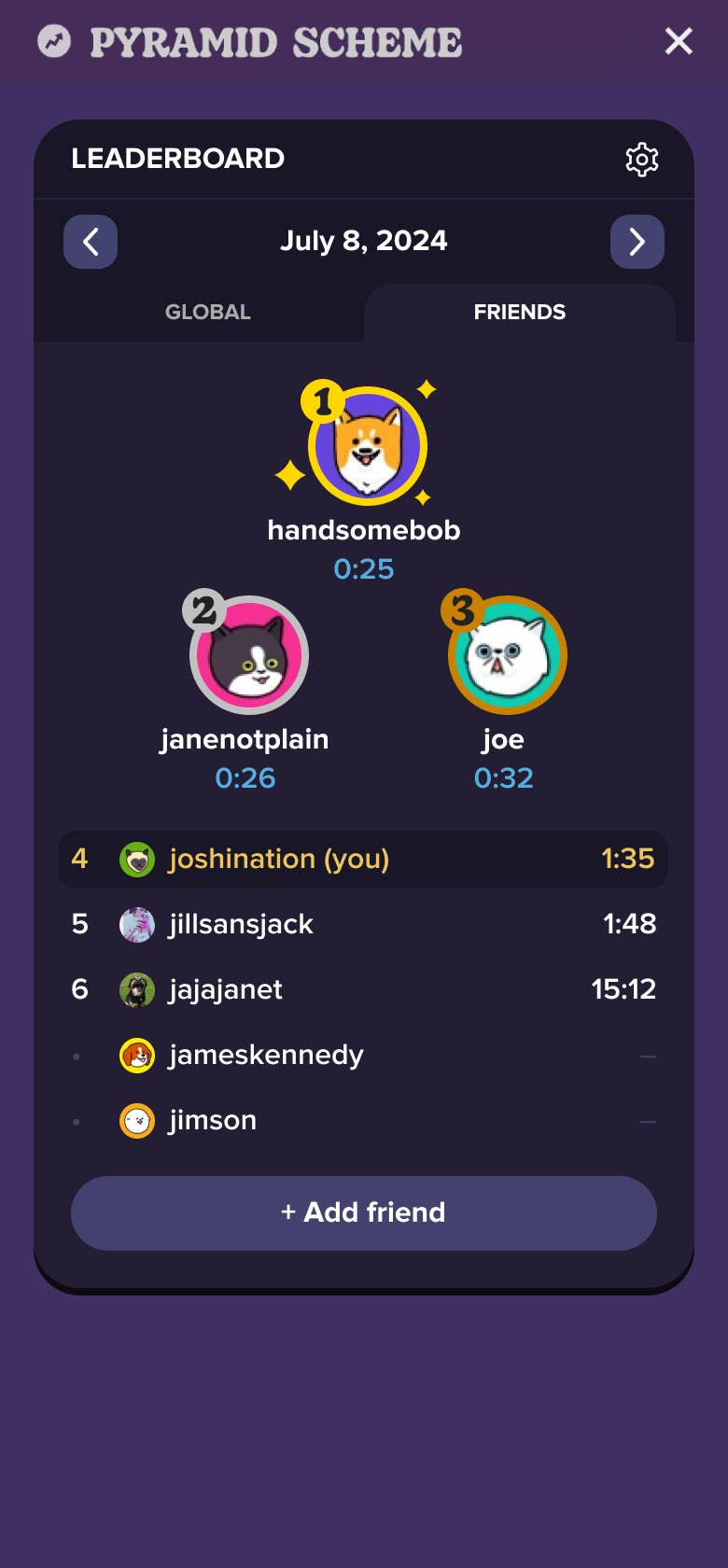Open jillsansjack's leaderboard entry
728x1568 pixels.
coord(363,925)
